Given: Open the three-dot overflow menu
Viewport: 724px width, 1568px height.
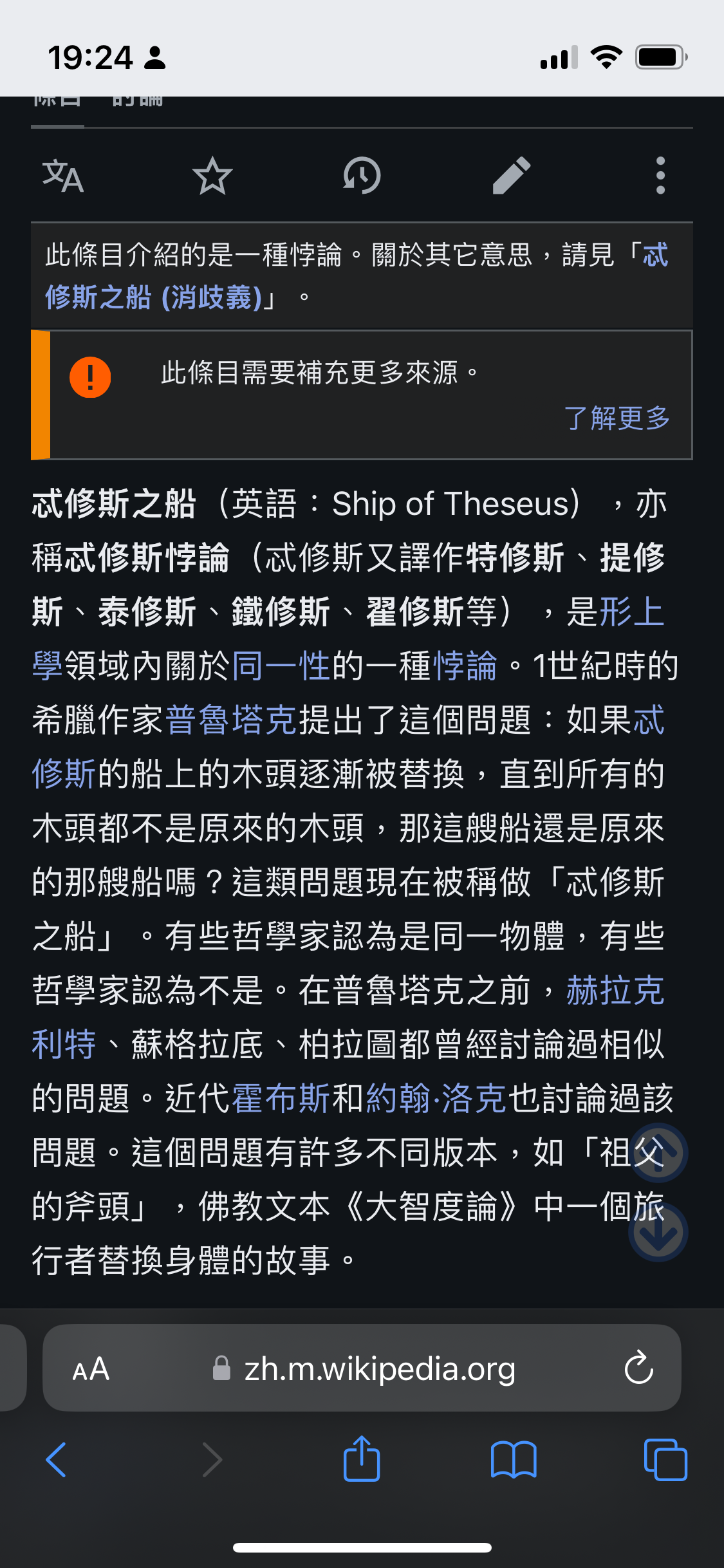Looking at the screenshot, I should [x=660, y=175].
